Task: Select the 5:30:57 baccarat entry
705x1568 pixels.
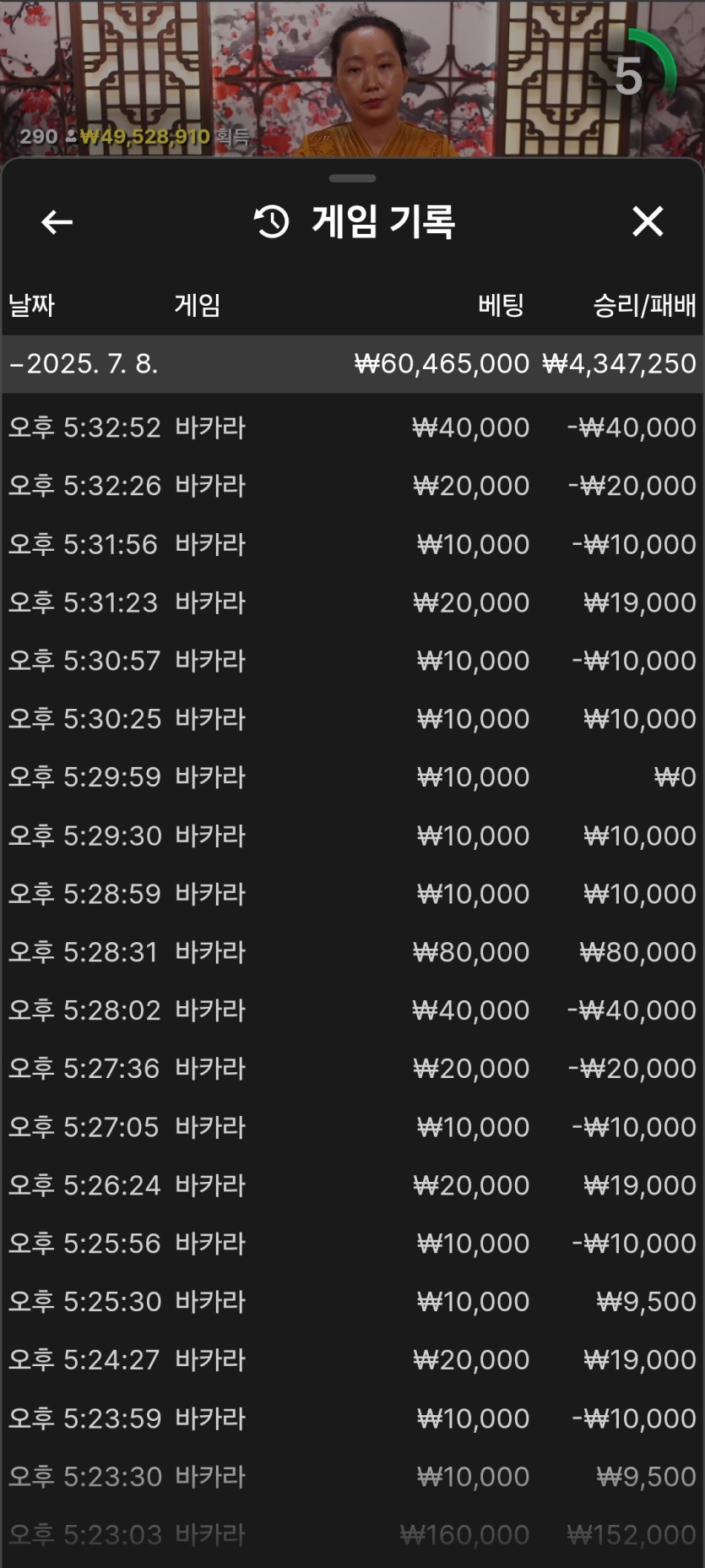Action: click(x=352, y=661)
